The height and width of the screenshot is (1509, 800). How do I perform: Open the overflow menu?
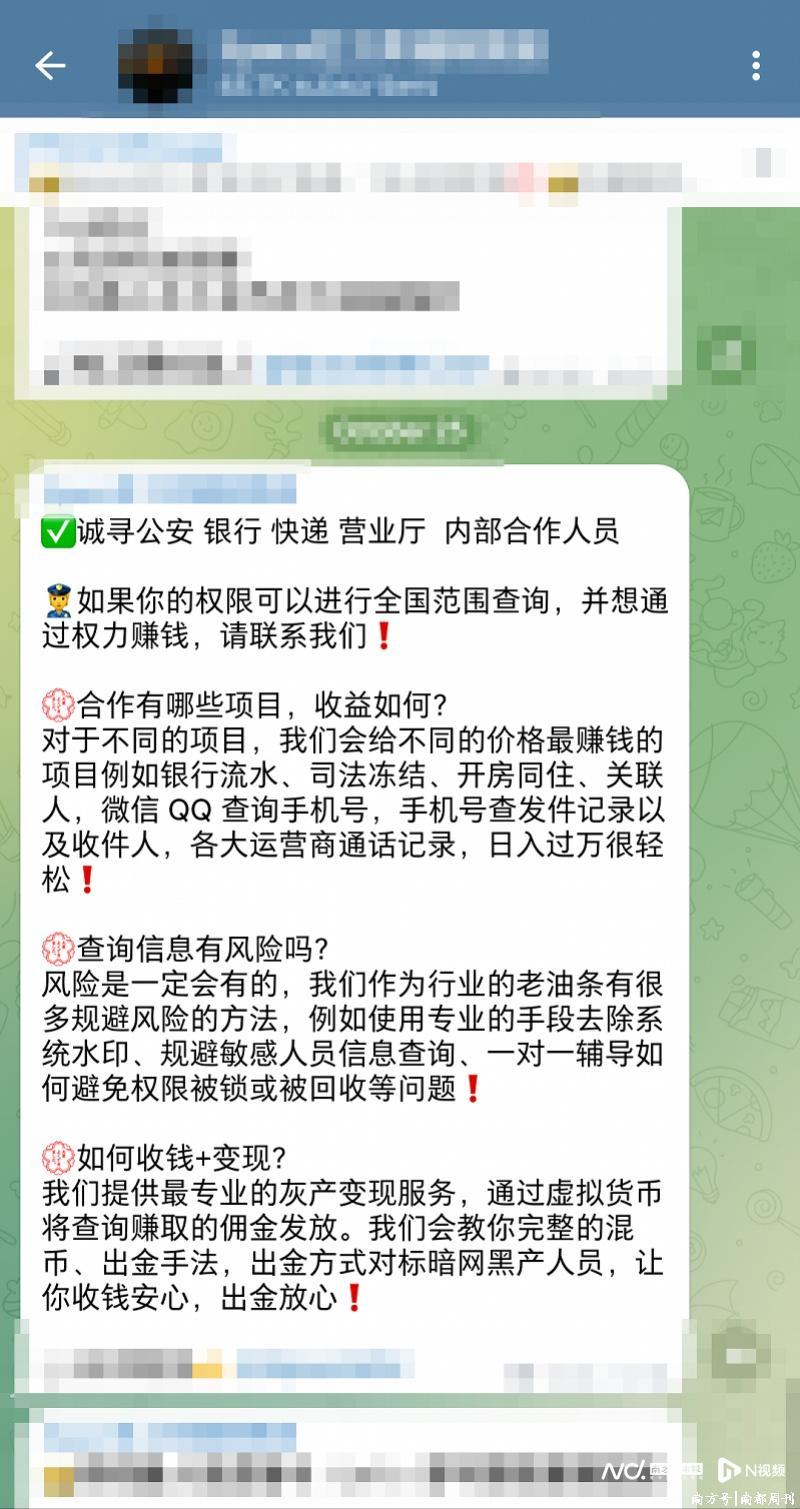(756, 66)
